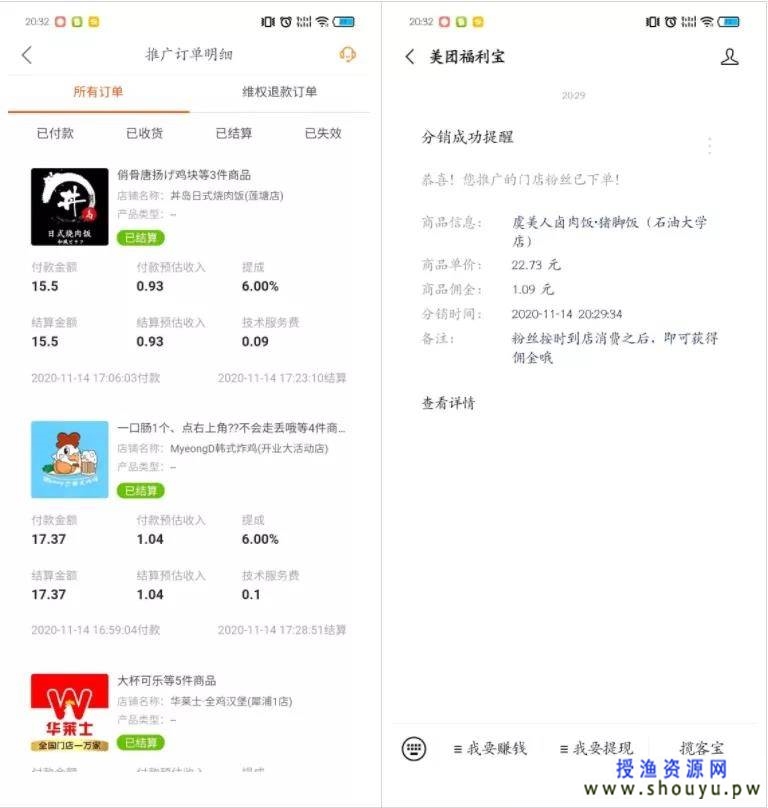Filter orders by 已失效
The height and width of the screenshot is (808, 768).
pos(323,133)
